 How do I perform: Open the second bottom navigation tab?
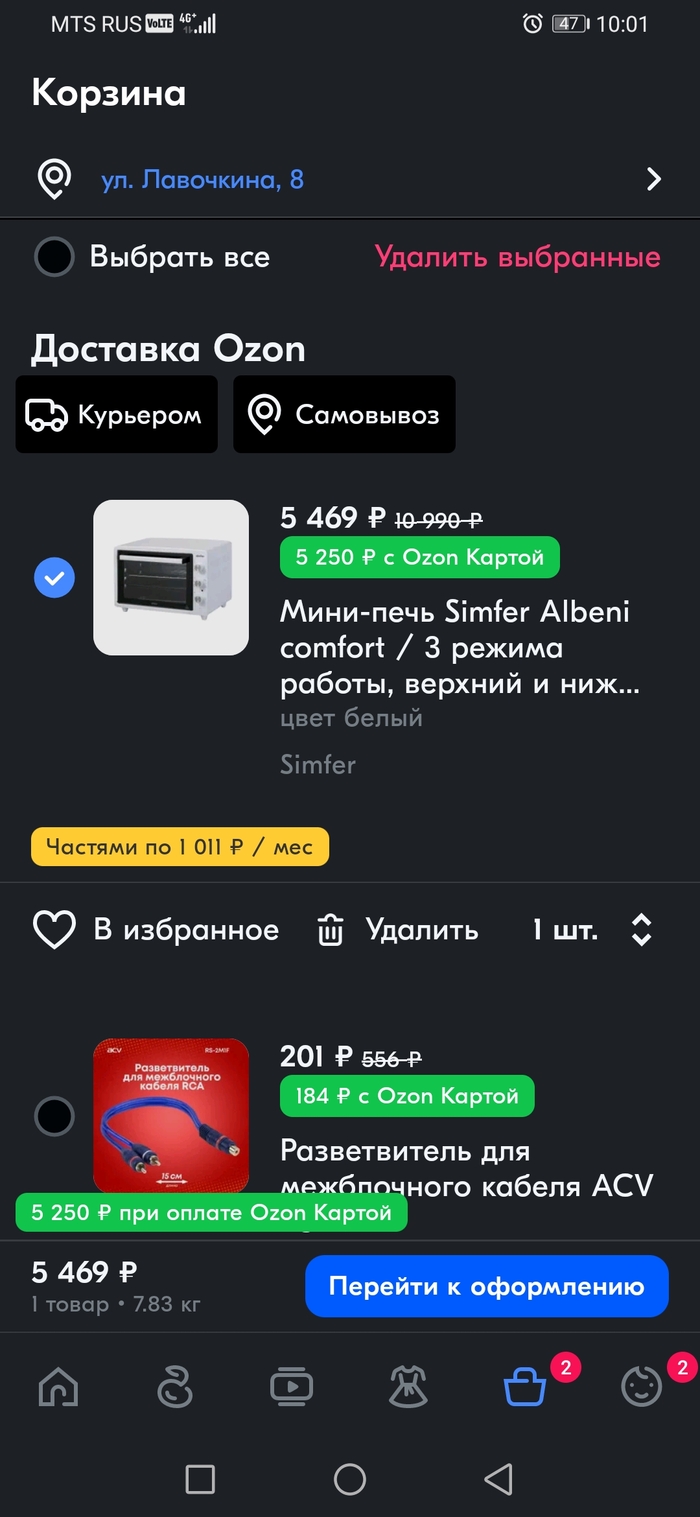coord(175,1387)
